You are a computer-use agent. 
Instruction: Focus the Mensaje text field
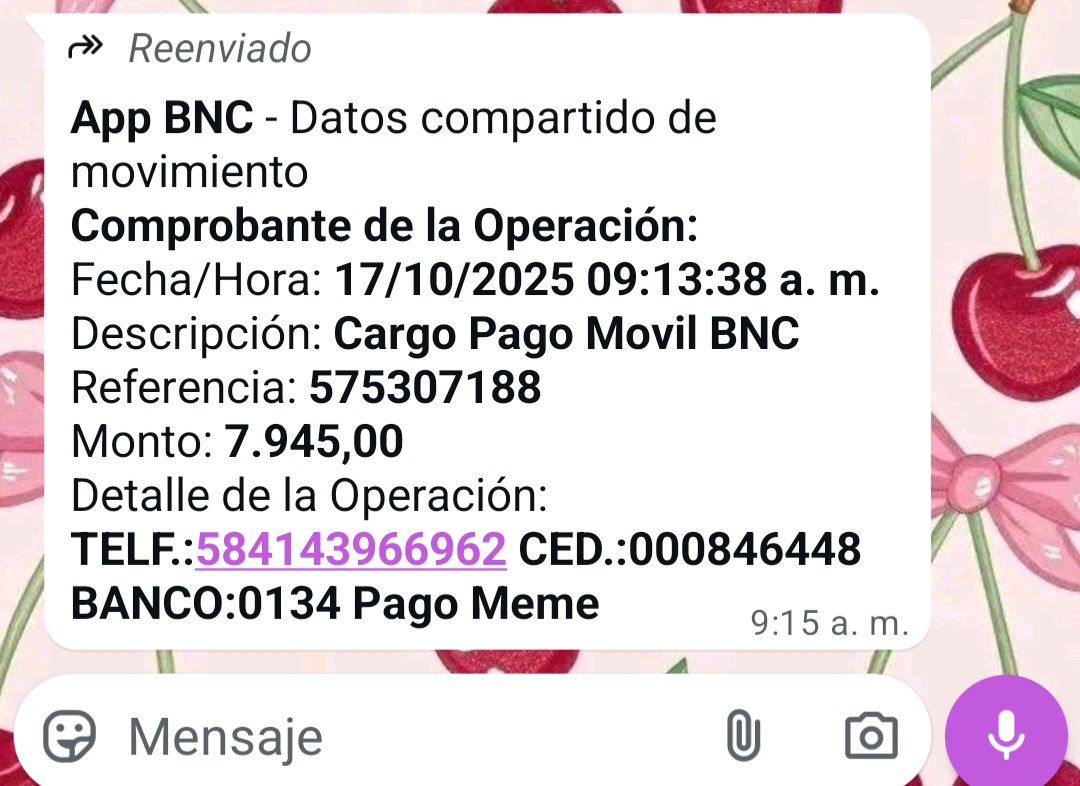(400, 737)
